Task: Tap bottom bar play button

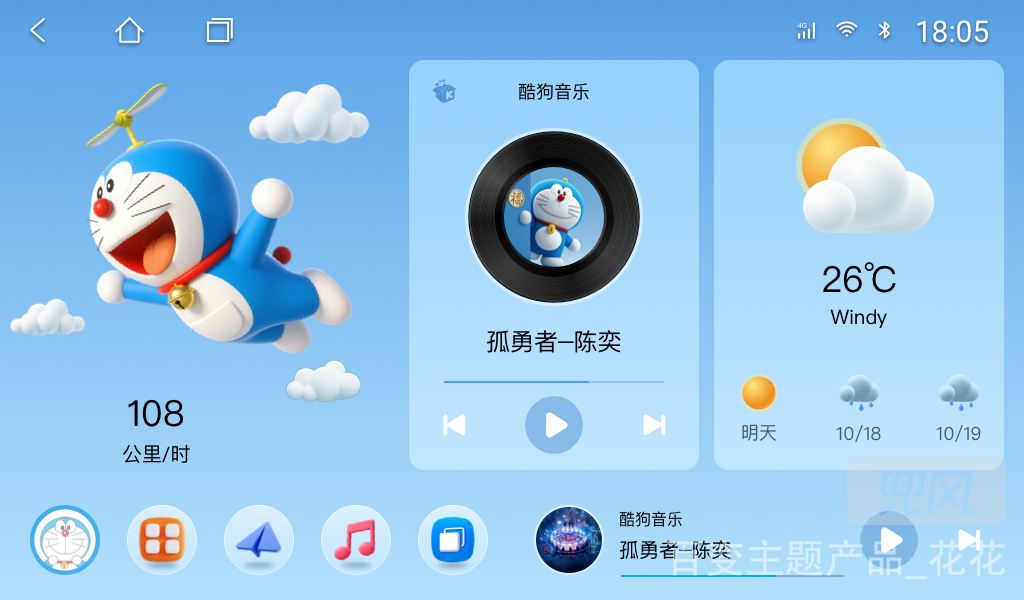Action: click(x=889, y=540)
